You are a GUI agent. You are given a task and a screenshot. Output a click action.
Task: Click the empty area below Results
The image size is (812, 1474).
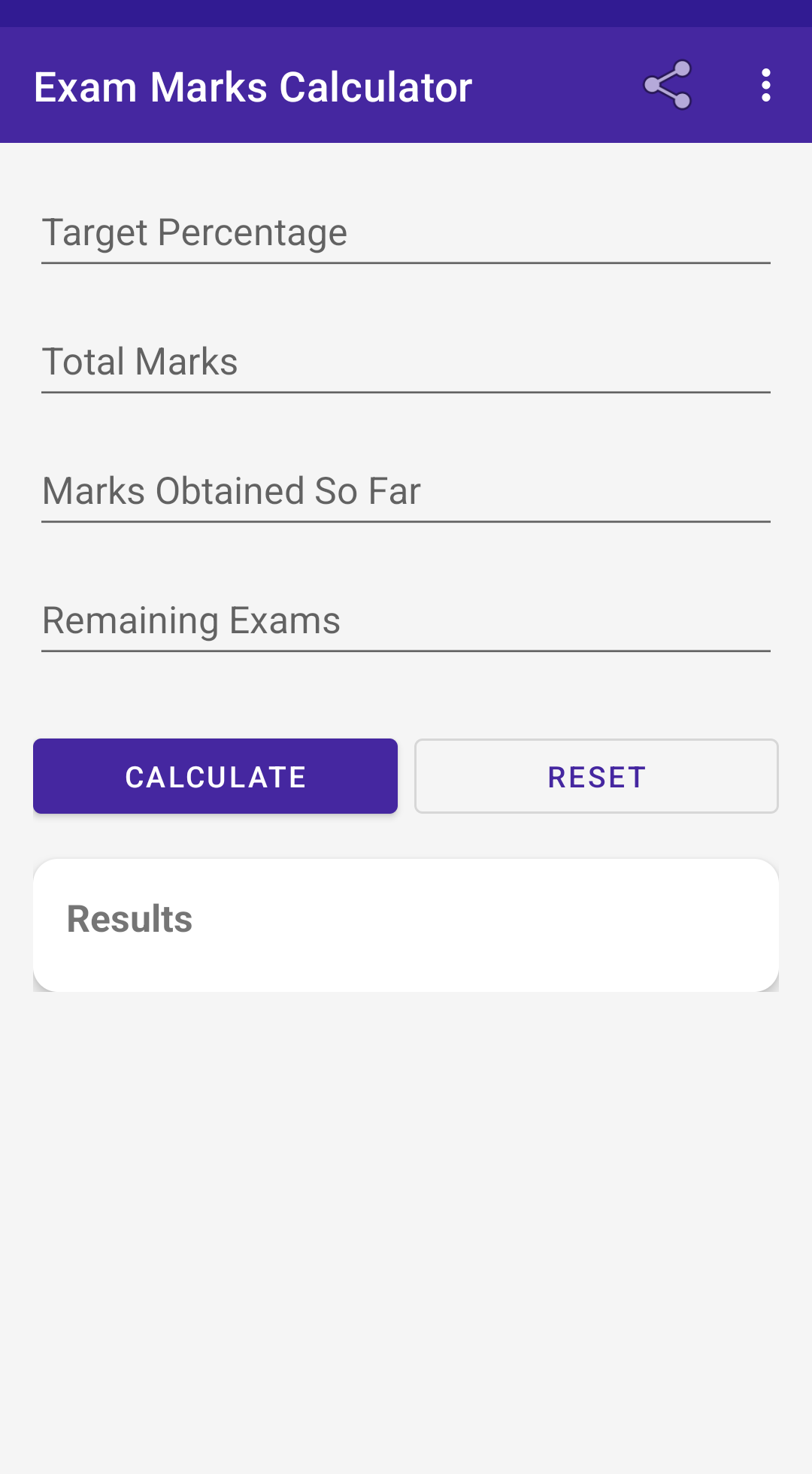(406, 1203)
